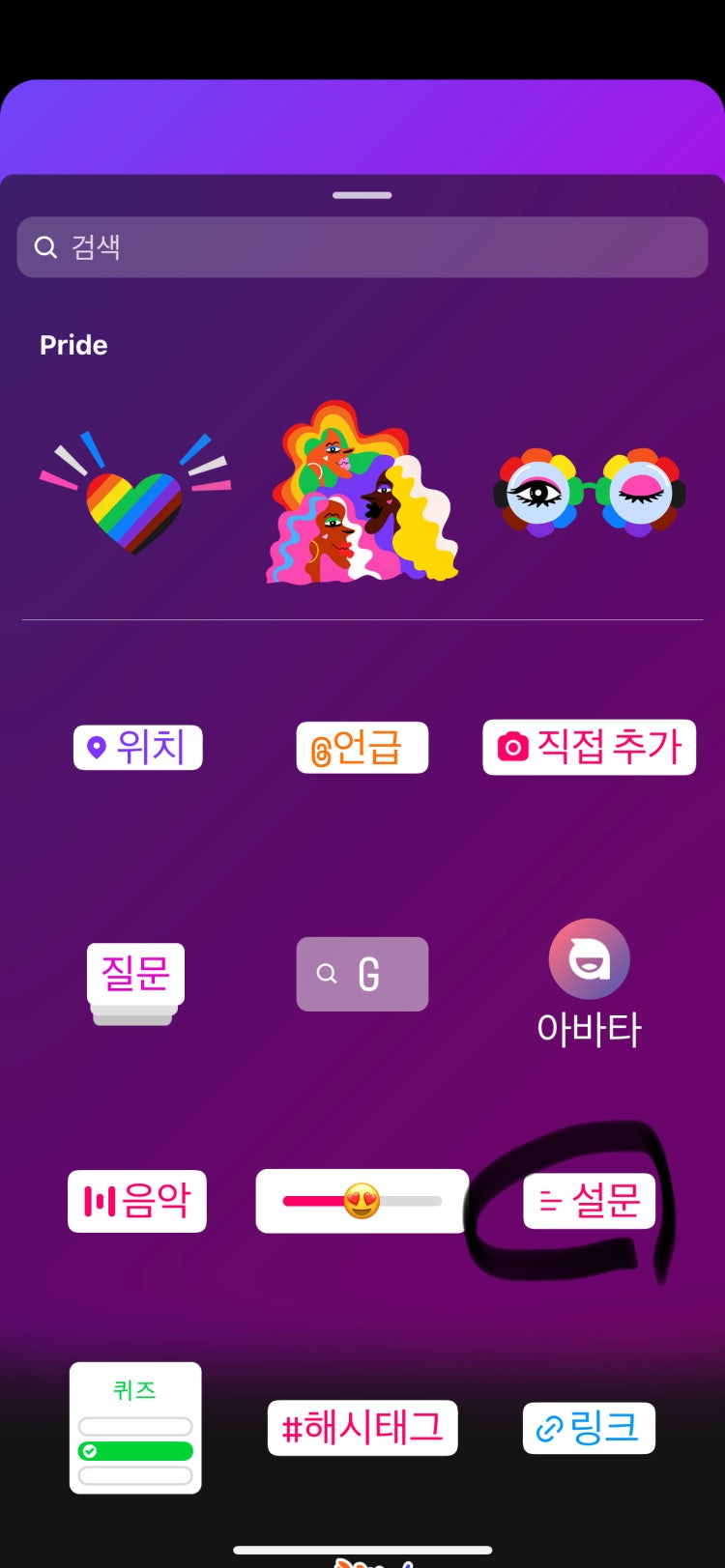The image size is (725, 1568).
Task: Insert the heart-eyes emoji slider sticker
Action: coord(362,1201)
